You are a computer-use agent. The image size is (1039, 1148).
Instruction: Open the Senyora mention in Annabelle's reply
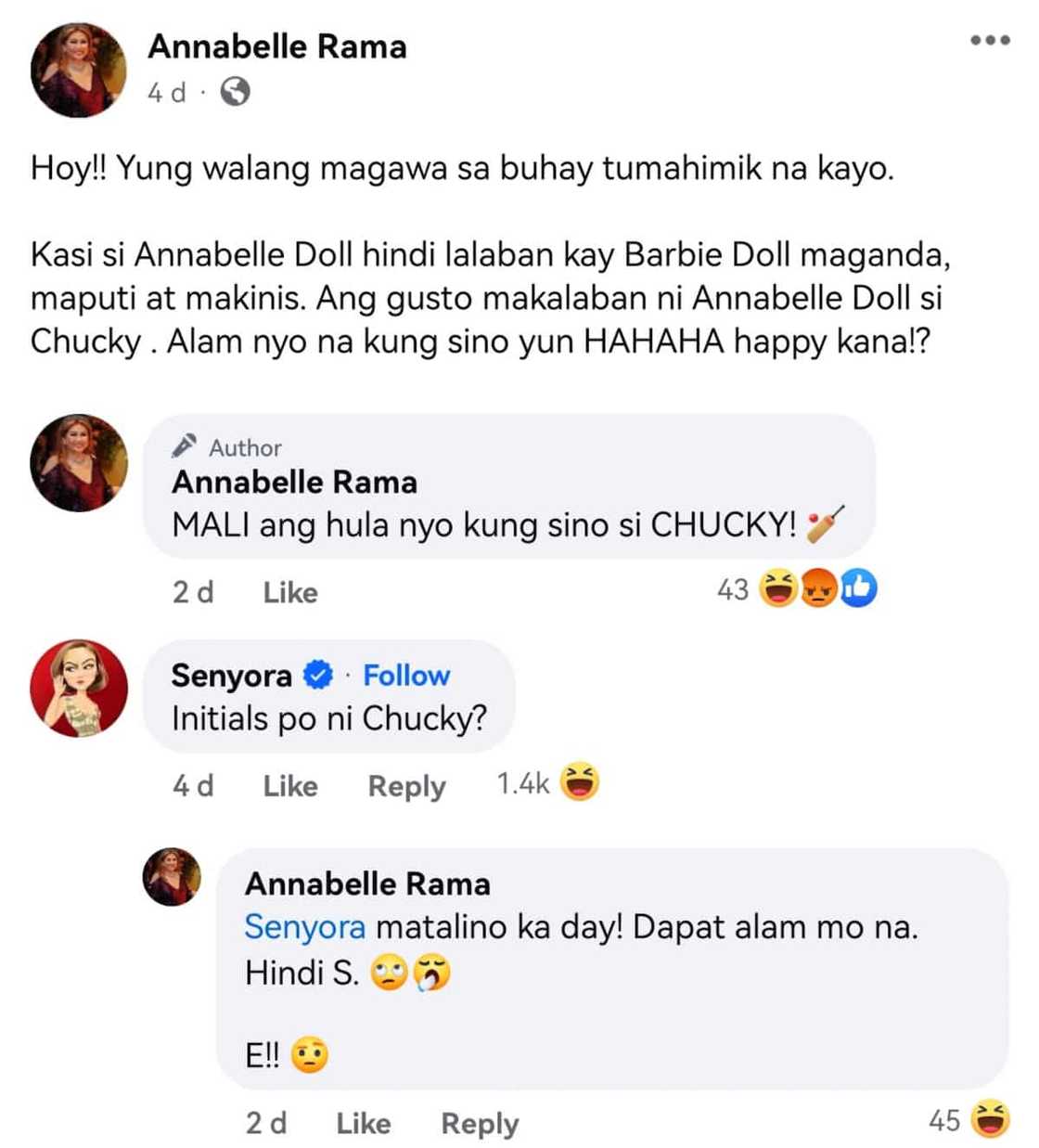[x=304, y=926]
